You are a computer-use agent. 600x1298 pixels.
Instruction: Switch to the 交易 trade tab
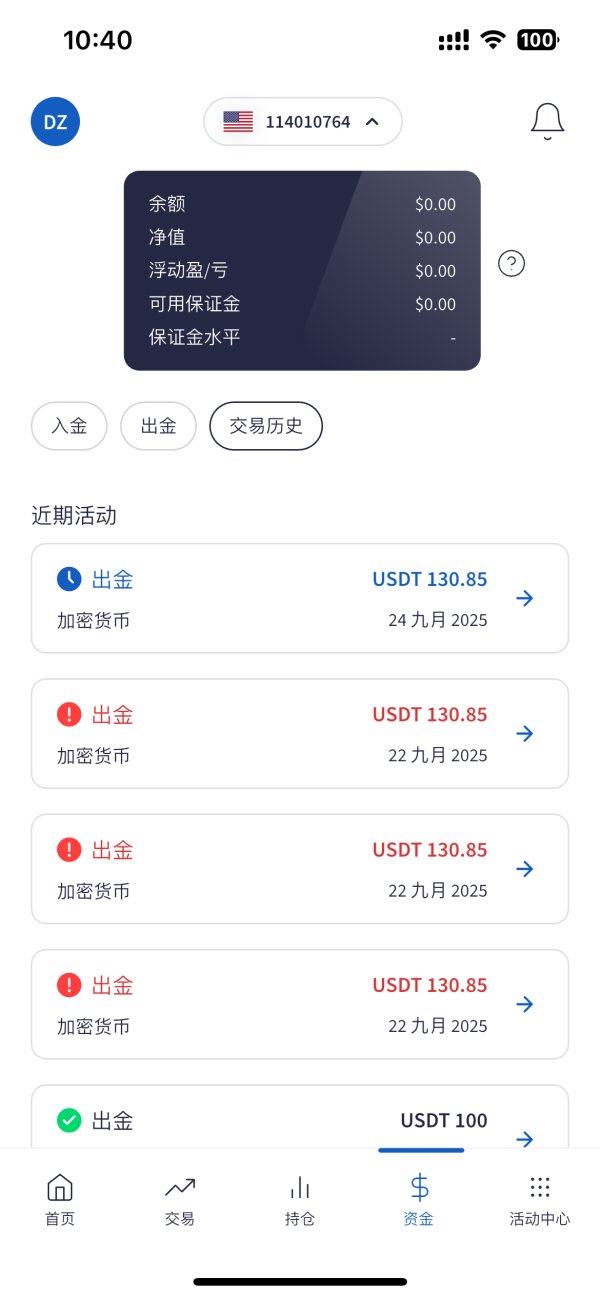[x=180, y=1200]
